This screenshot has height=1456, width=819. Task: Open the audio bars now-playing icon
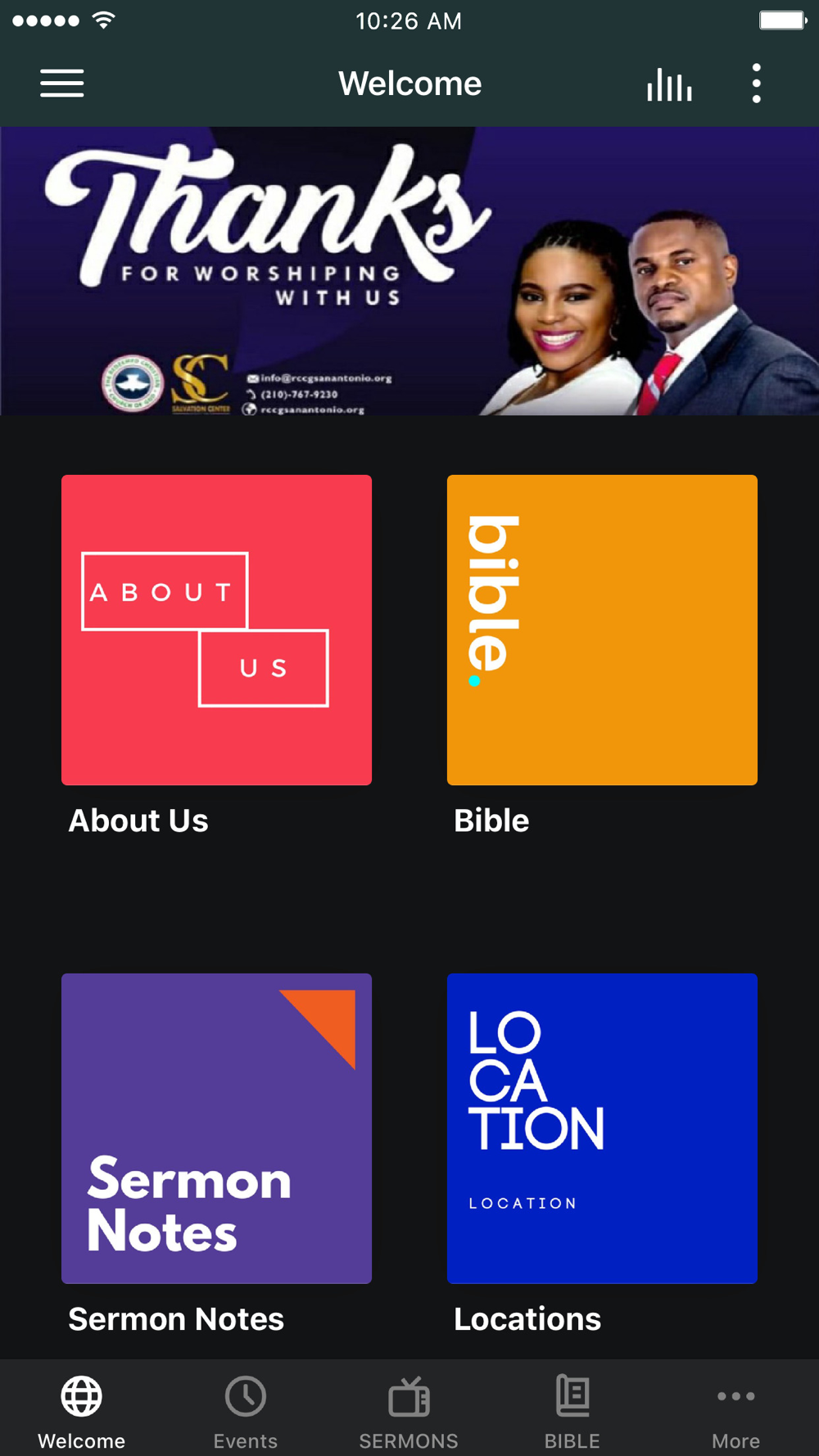(669, 84)
